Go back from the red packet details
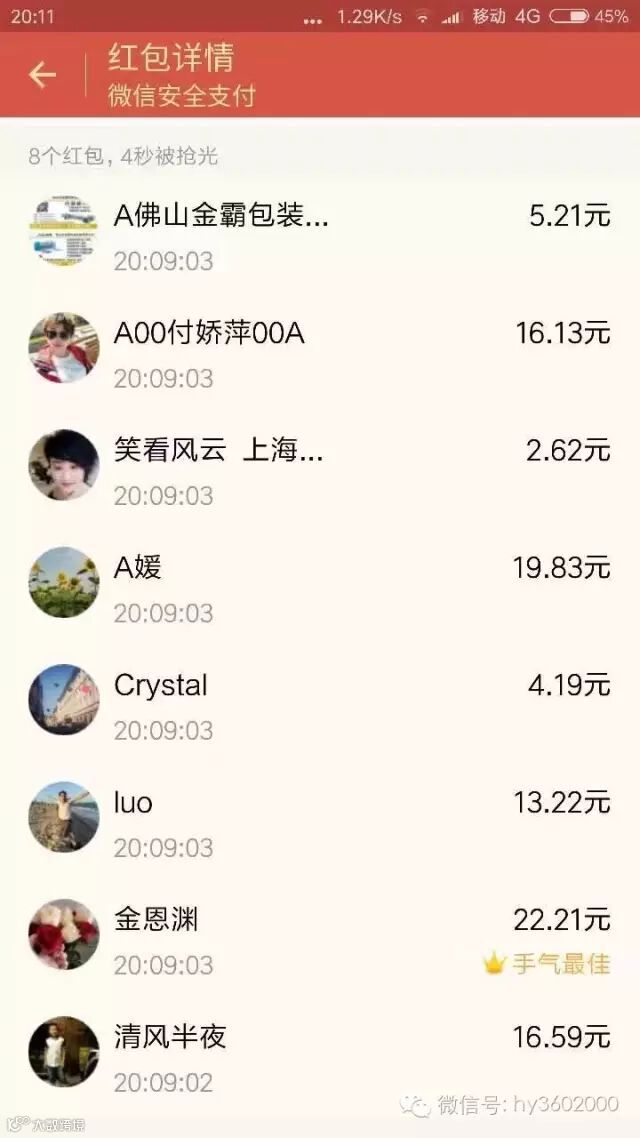 pos(42,75)
